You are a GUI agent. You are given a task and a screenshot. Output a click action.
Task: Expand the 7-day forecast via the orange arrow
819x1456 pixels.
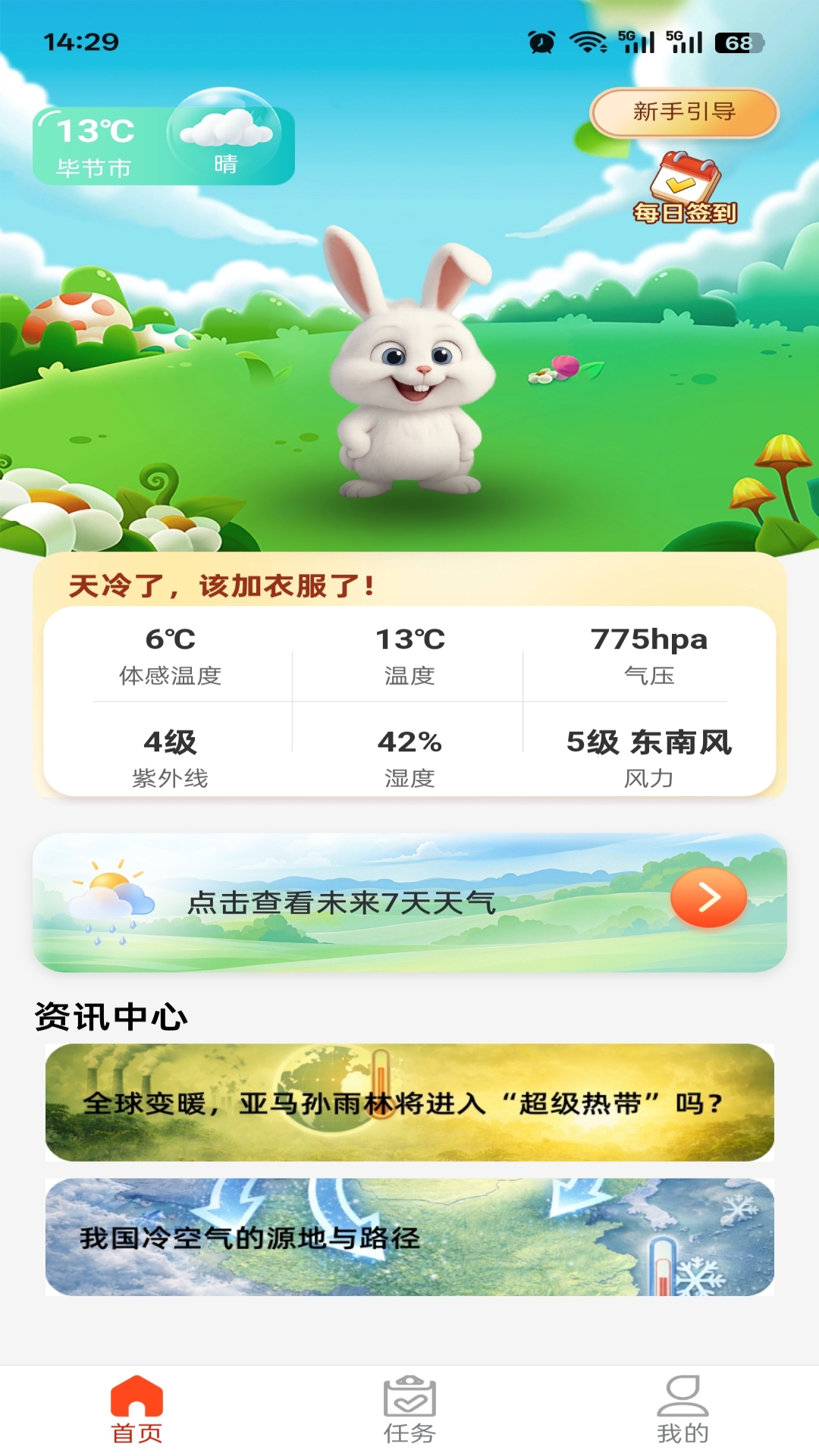click(708, 897)
